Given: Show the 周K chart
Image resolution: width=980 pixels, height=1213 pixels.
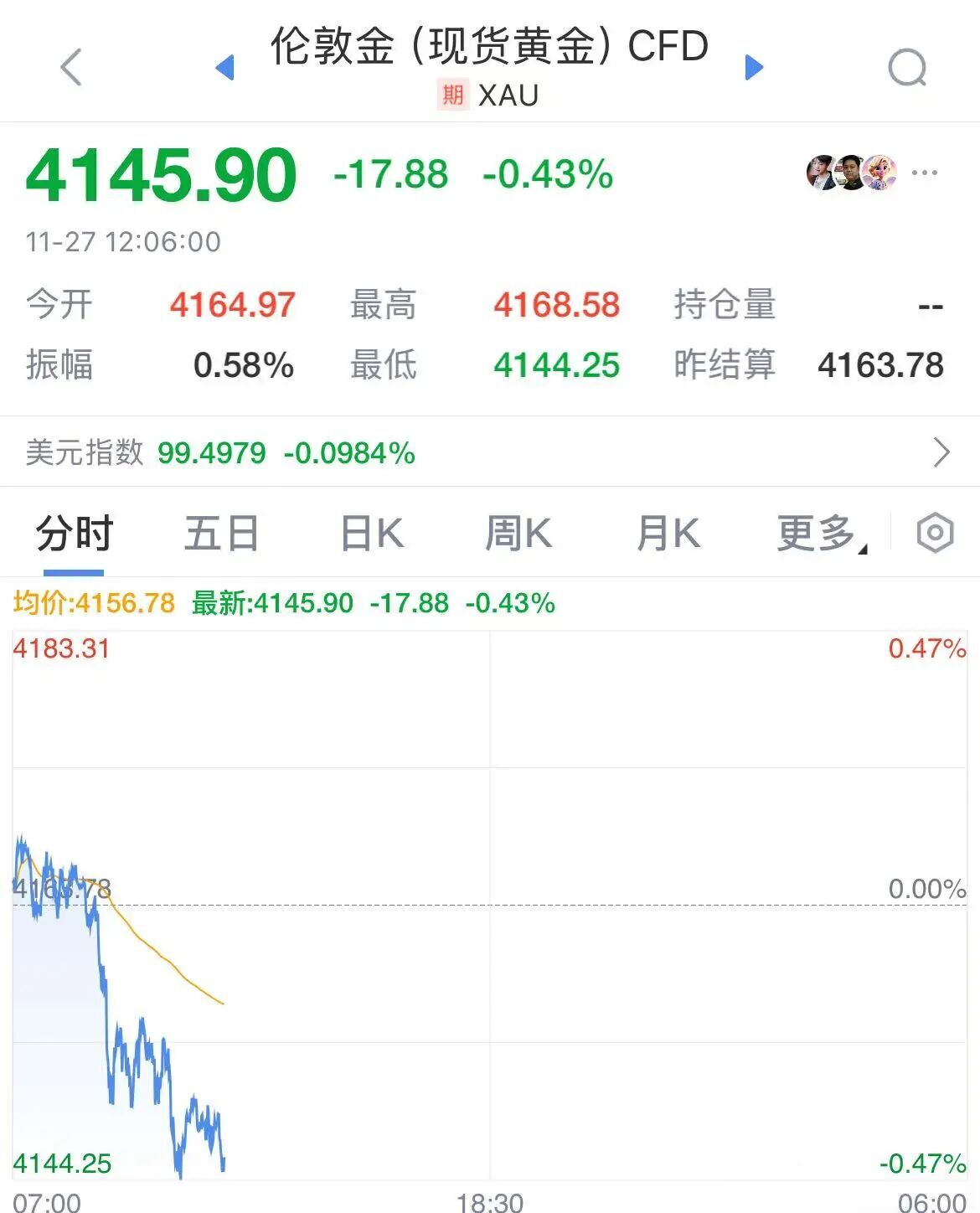Looking at the screenshot, I should [518, 534].
